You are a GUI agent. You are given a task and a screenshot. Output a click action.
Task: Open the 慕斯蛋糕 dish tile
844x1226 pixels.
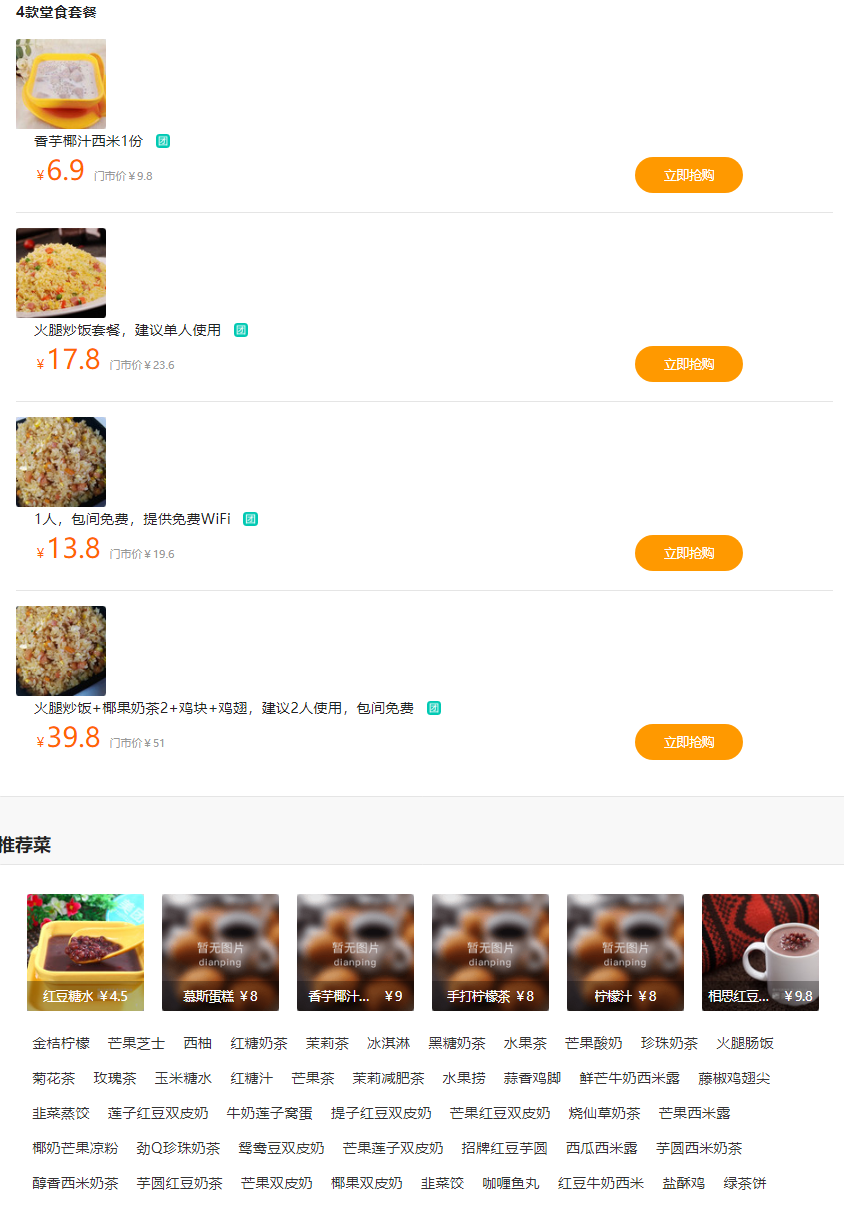(x=220, y=952)
